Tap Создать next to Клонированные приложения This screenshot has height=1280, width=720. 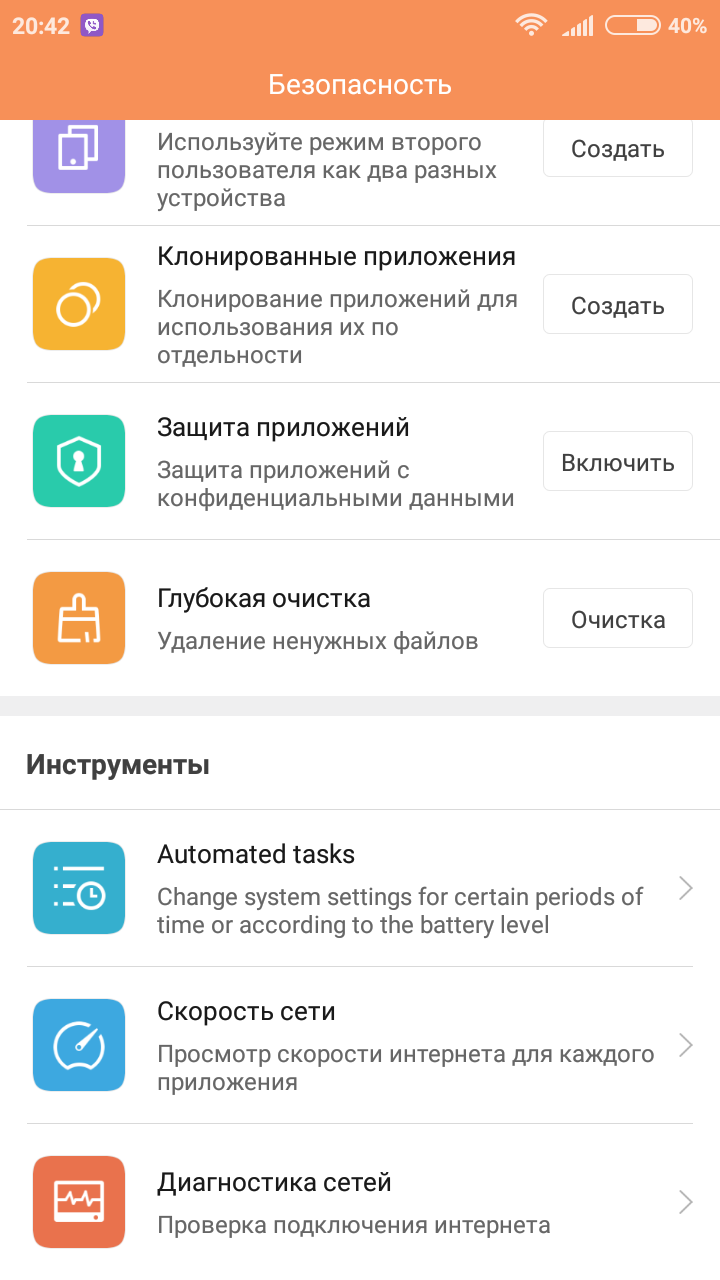click(617, 305)
